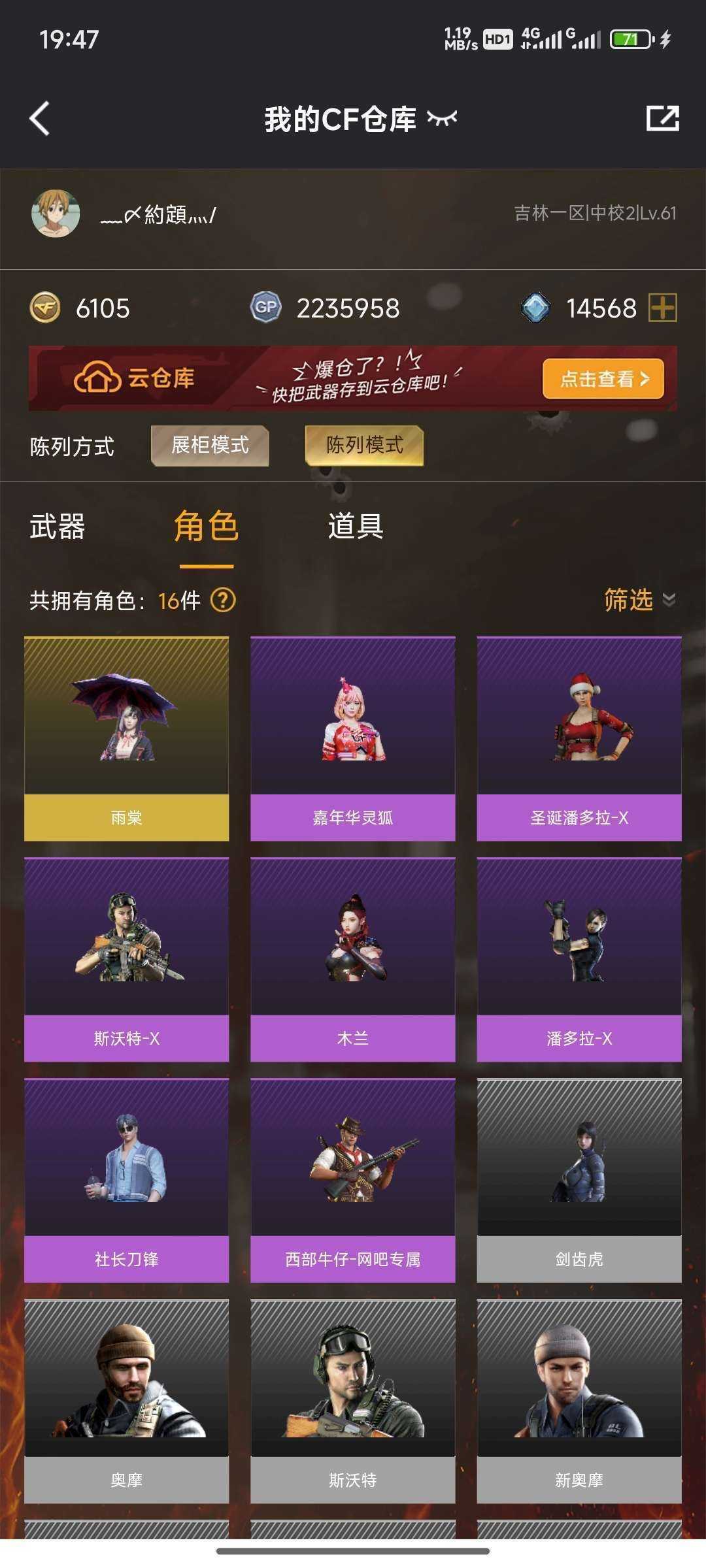Screen dimensions: 706x1568
Task: View the 新奥摩 character card
Action: 579,1401
